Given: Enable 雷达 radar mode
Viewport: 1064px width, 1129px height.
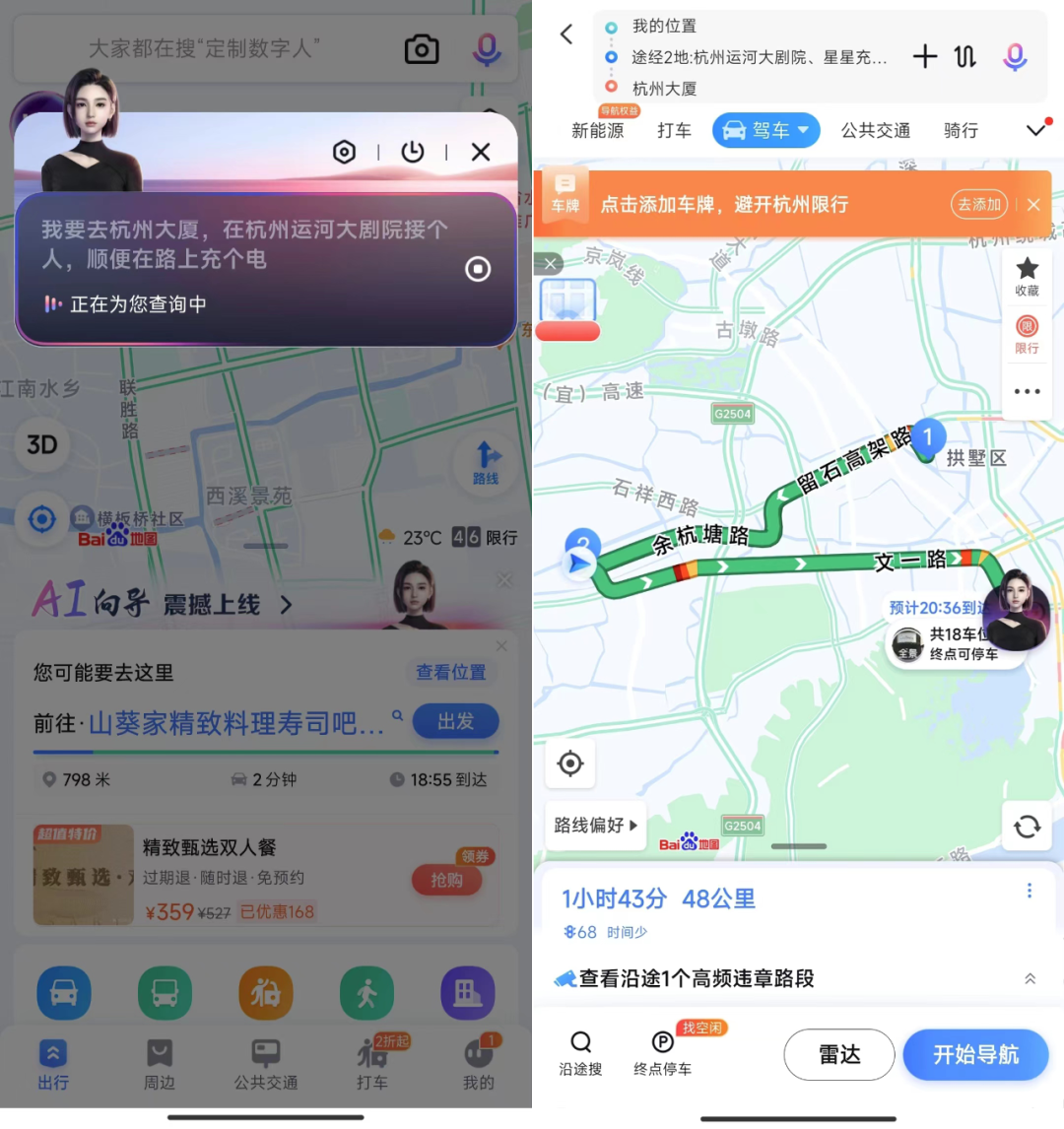Looking at the screenshot, I should pos(839,1054).
